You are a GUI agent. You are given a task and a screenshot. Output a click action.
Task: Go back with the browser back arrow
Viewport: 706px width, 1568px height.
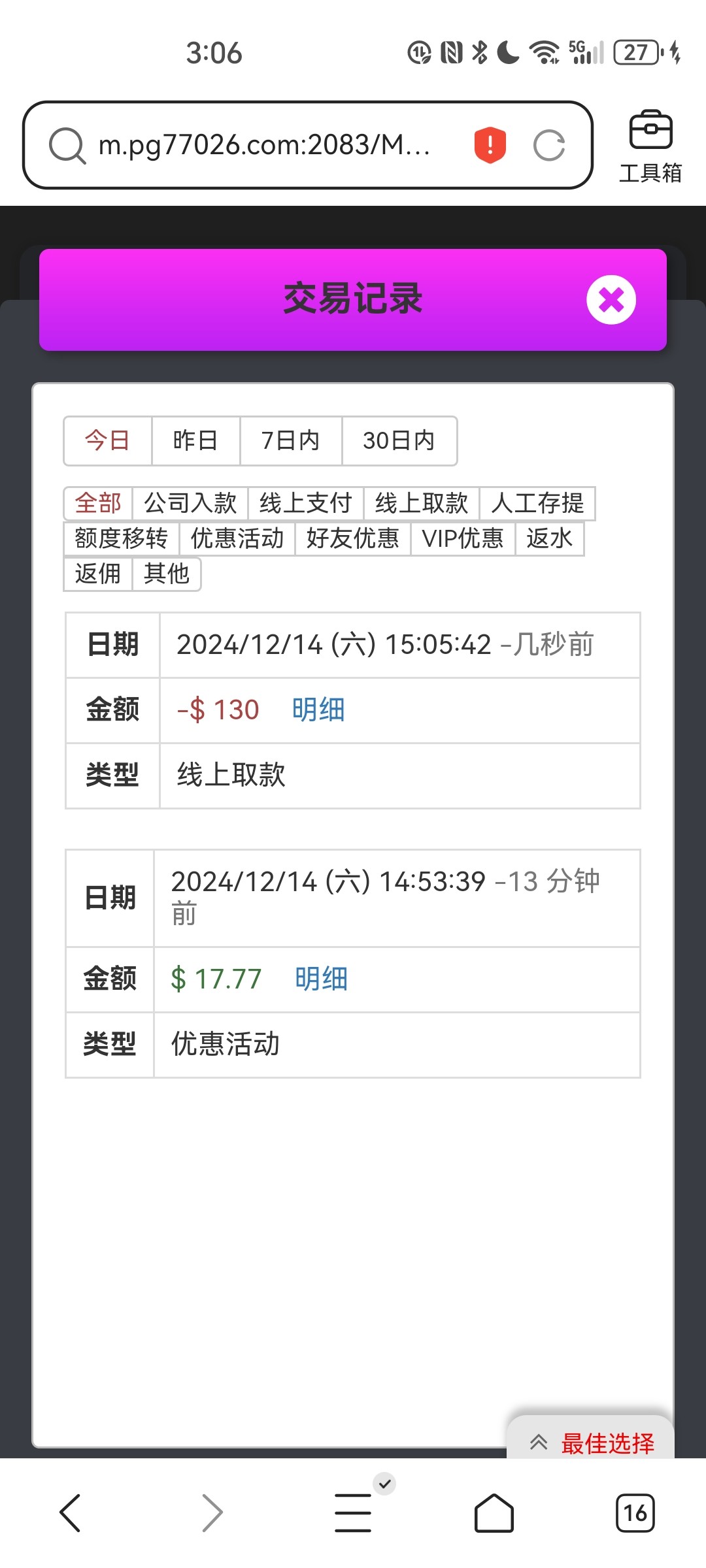point(70,1512)
